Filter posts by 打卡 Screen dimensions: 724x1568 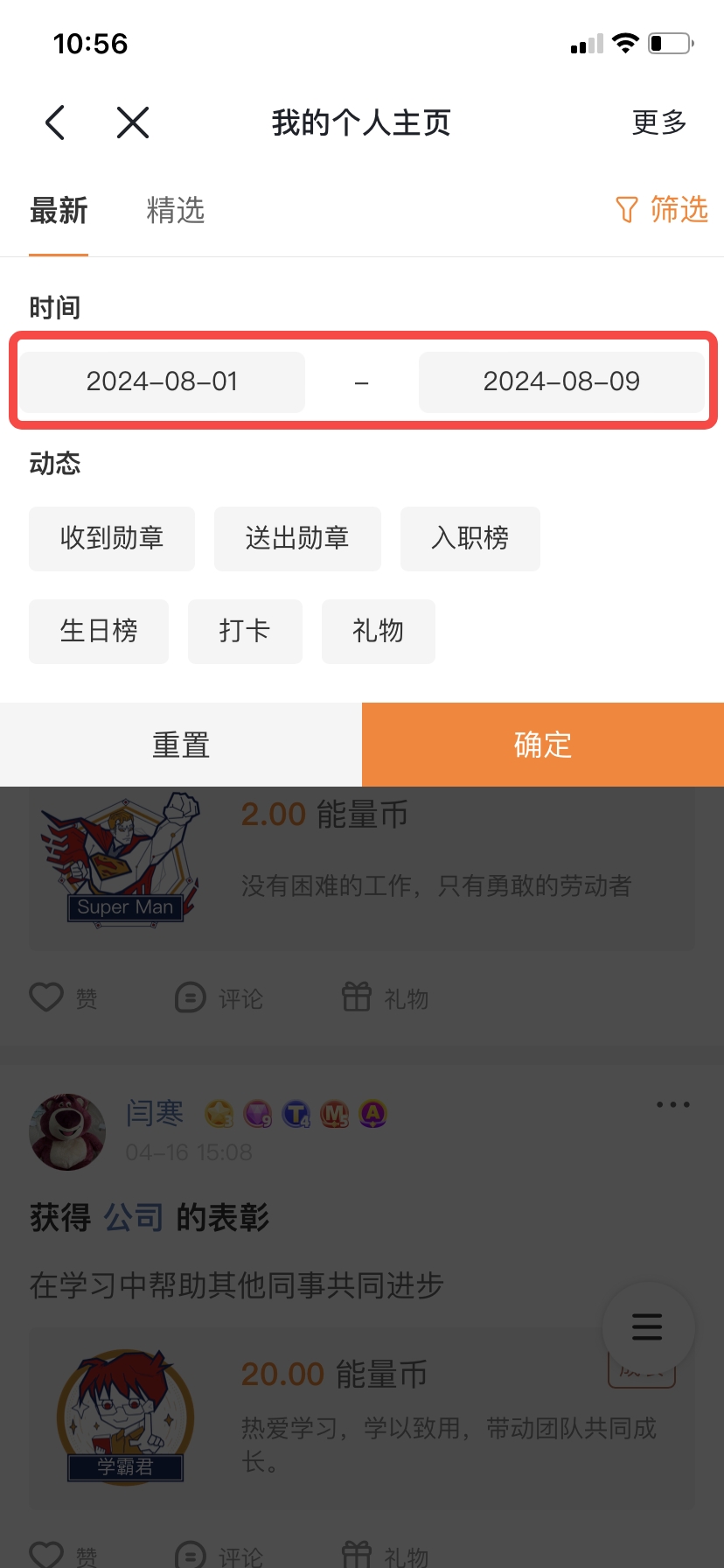point(245,631)
